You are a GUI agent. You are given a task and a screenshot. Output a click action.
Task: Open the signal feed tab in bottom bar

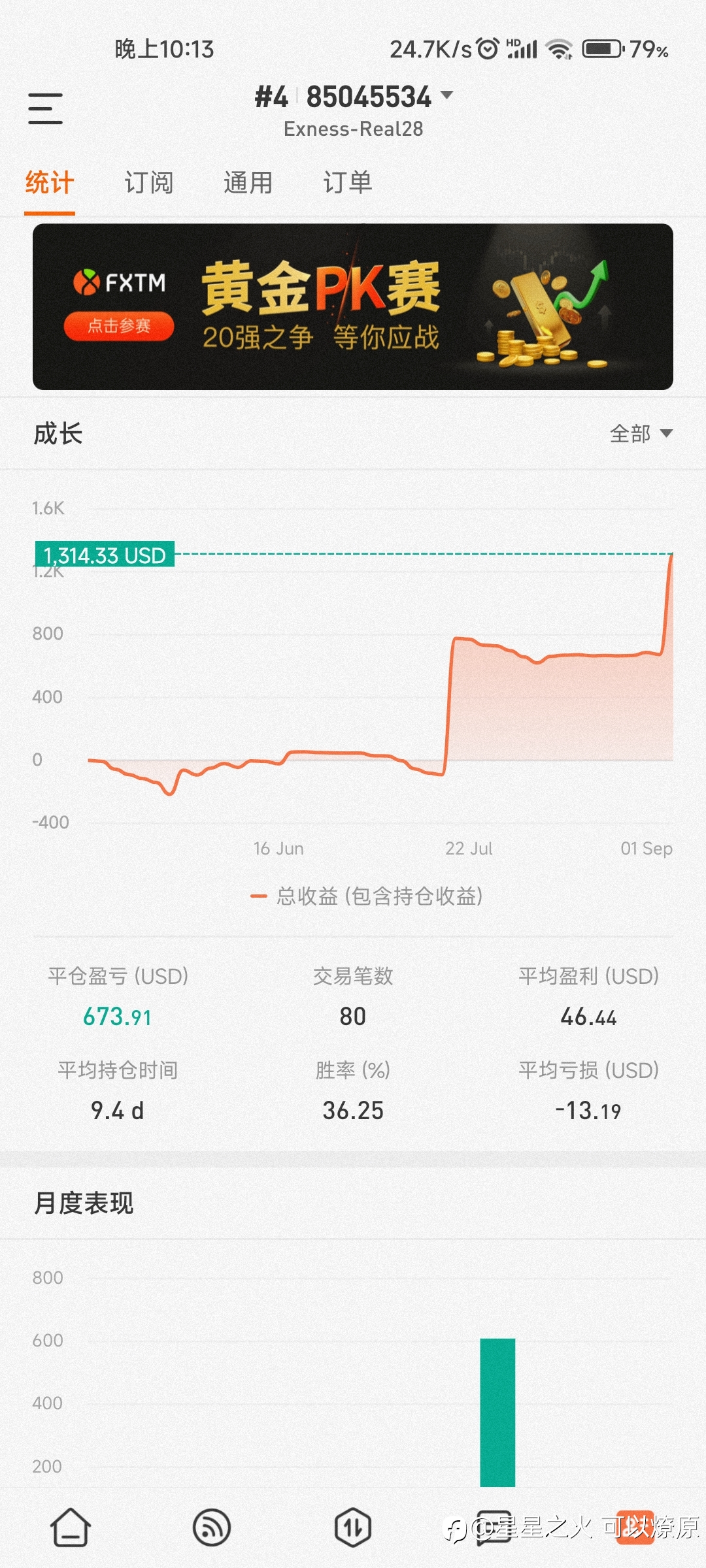click(212, 1527)
